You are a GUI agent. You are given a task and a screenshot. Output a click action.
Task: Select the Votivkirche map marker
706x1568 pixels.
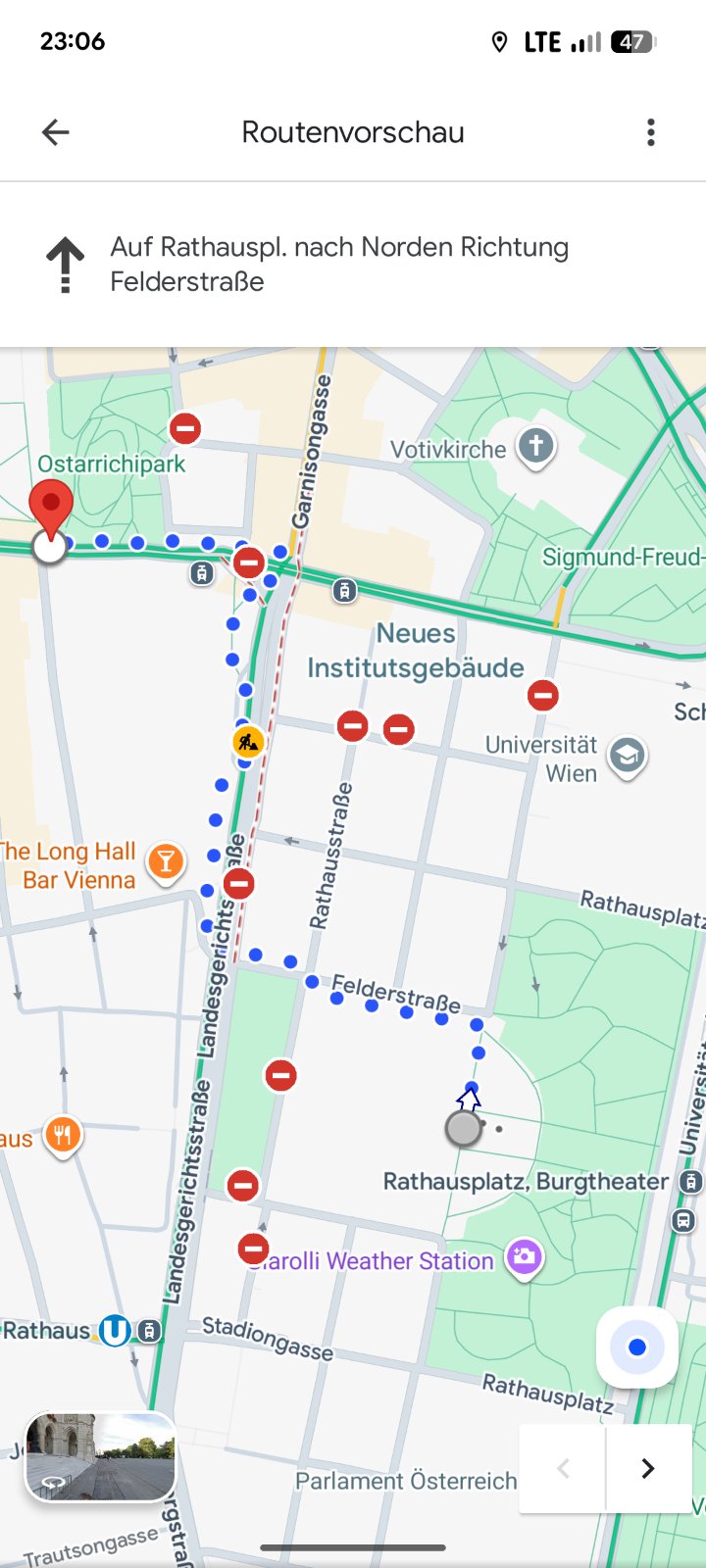535,447
